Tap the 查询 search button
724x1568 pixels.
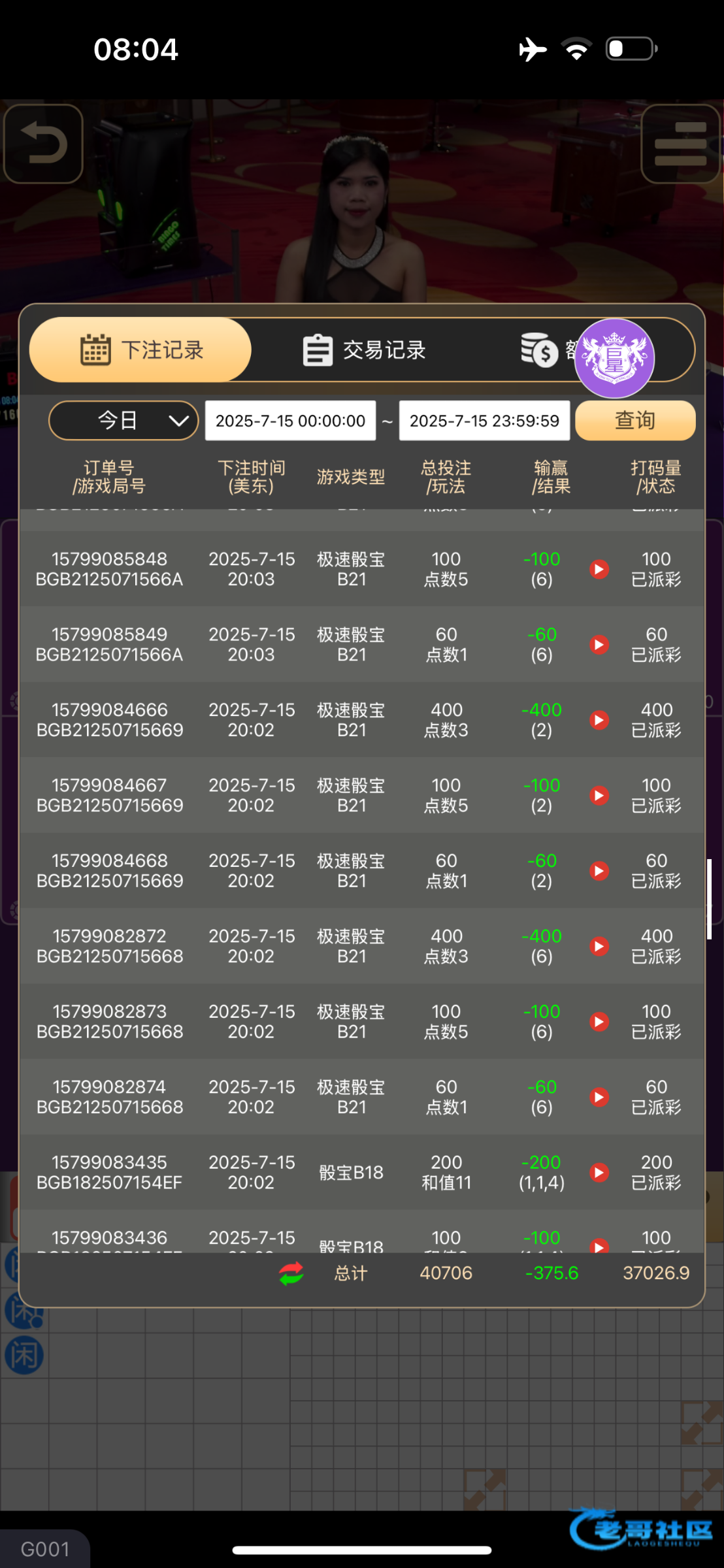click(x=634, y=420)
